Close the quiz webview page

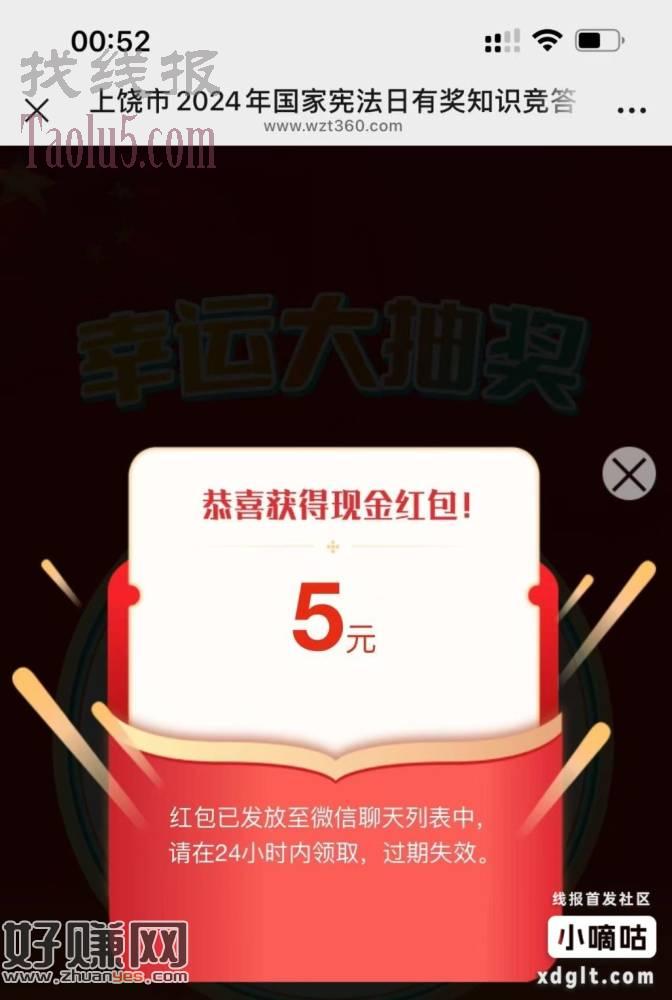[x=36, y=110]
